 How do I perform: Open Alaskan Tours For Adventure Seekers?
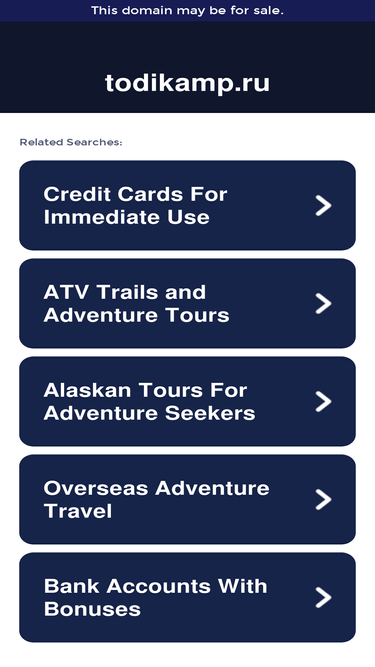click(x=187, y=401)
